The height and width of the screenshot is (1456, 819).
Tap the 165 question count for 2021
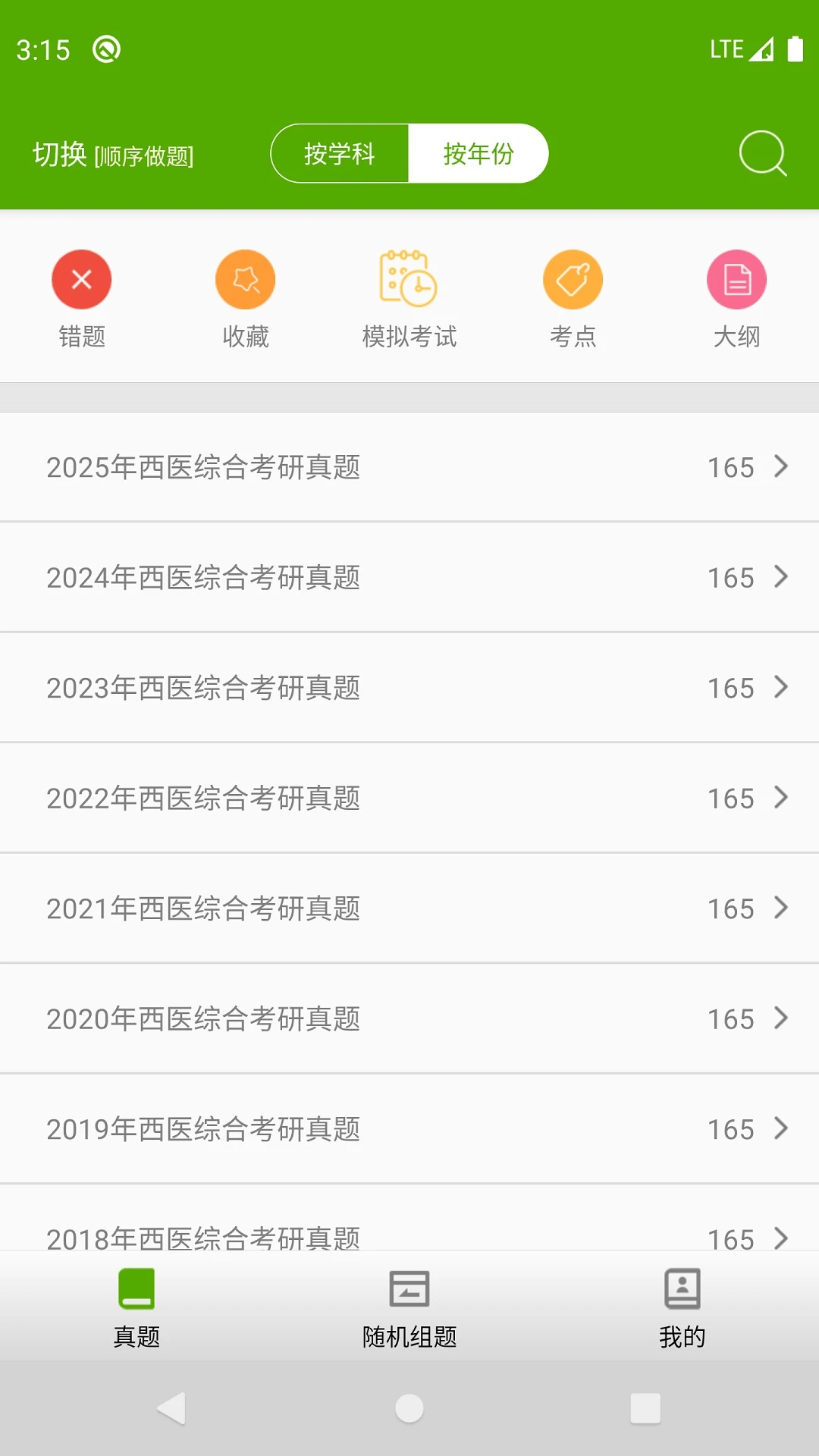point(730,908)
